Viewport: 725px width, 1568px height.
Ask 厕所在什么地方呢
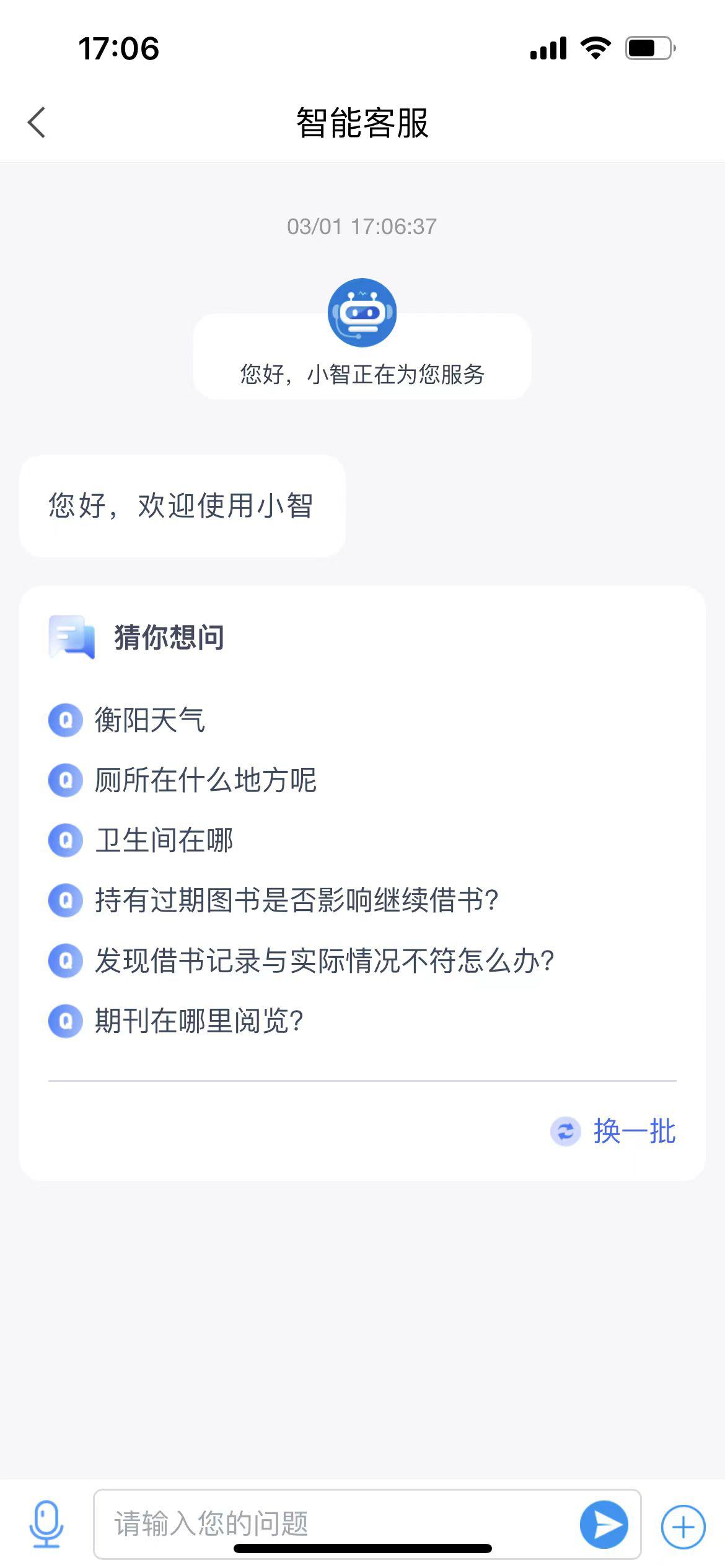[x=205, y=780]
